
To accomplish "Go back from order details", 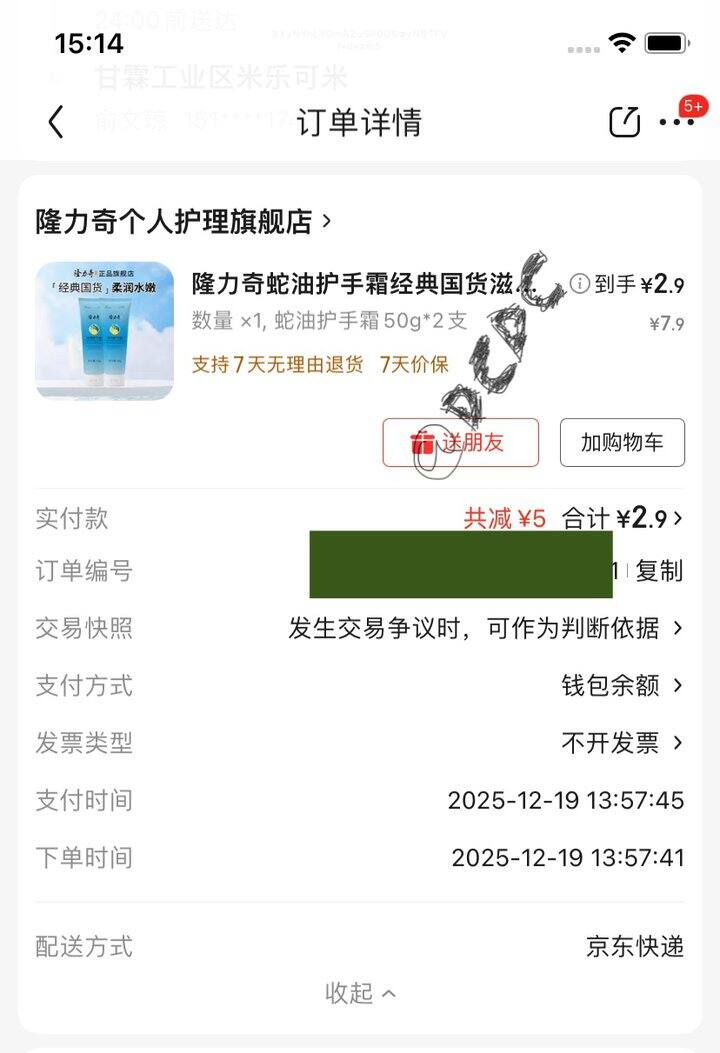I will (56, 122).
